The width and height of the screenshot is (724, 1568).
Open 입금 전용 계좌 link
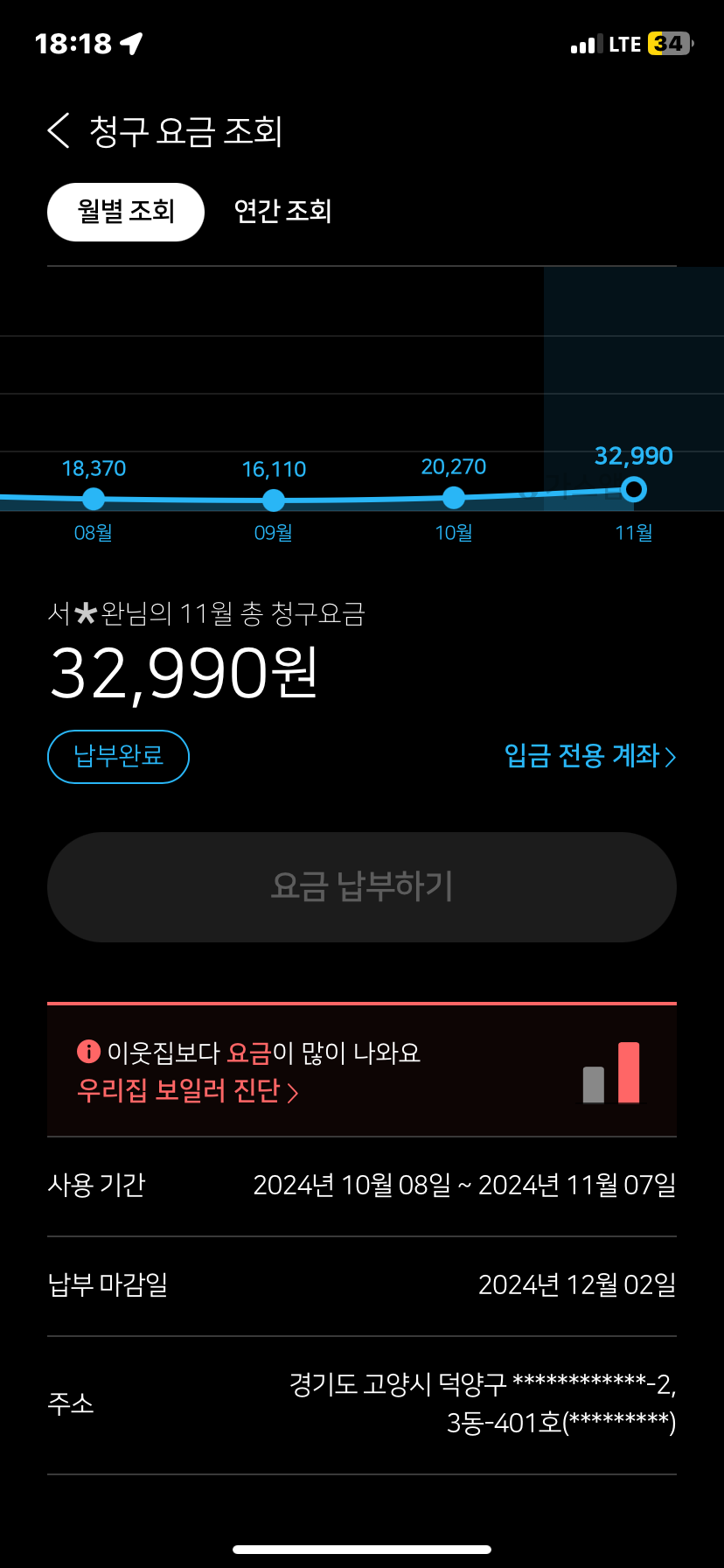(589, 756)
